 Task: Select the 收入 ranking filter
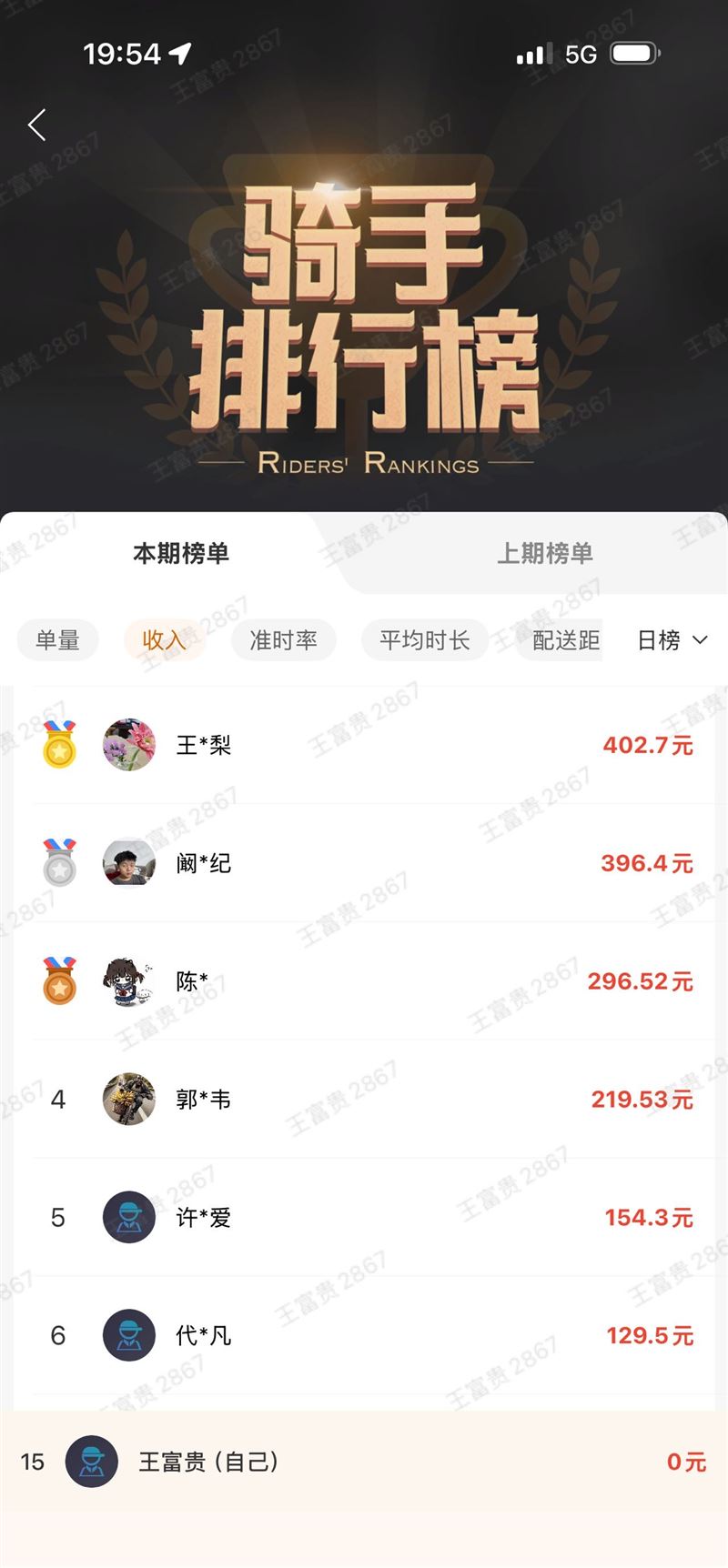pos(164,640)
